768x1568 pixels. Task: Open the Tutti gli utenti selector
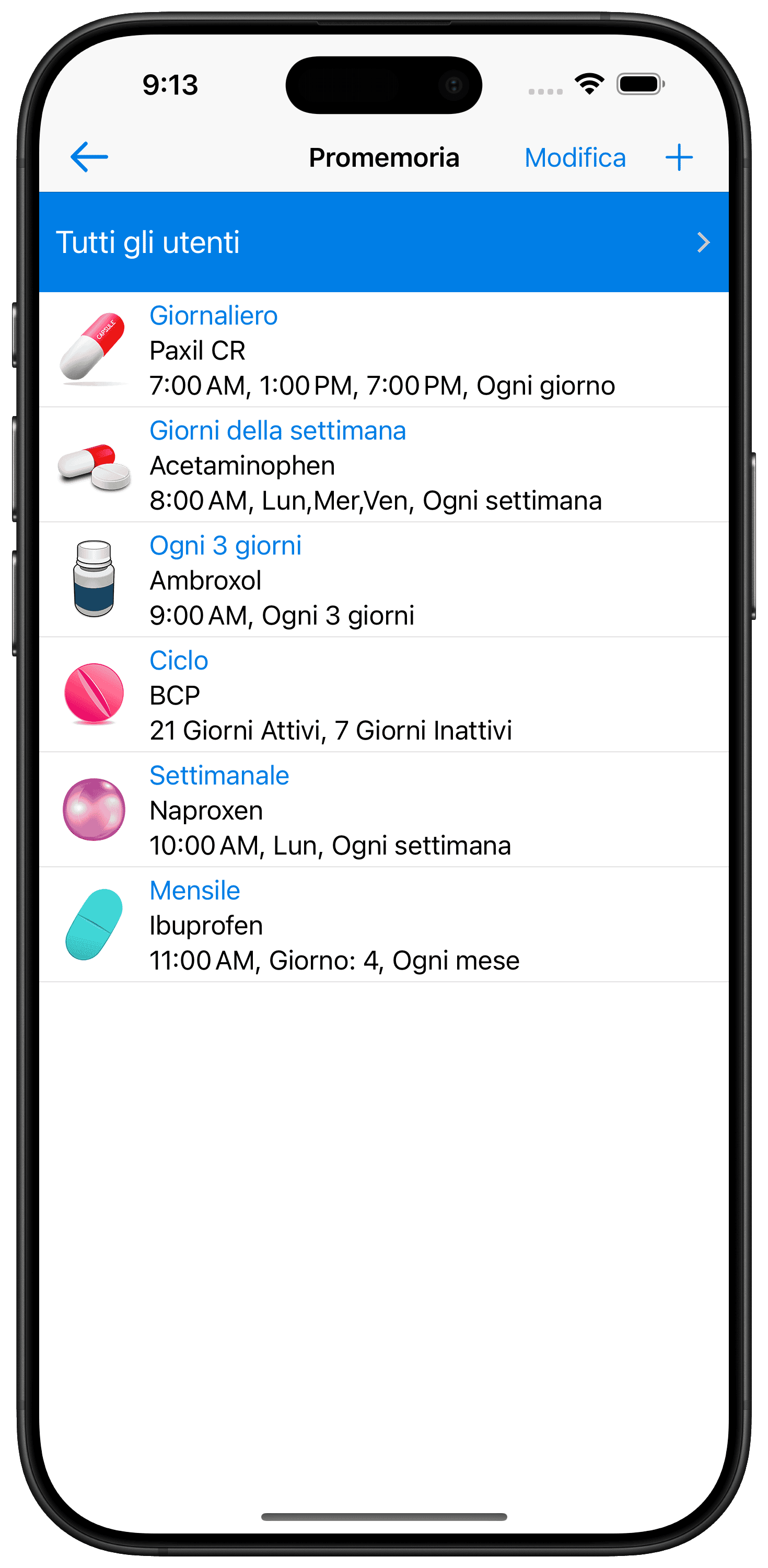[x=384, y=243]
